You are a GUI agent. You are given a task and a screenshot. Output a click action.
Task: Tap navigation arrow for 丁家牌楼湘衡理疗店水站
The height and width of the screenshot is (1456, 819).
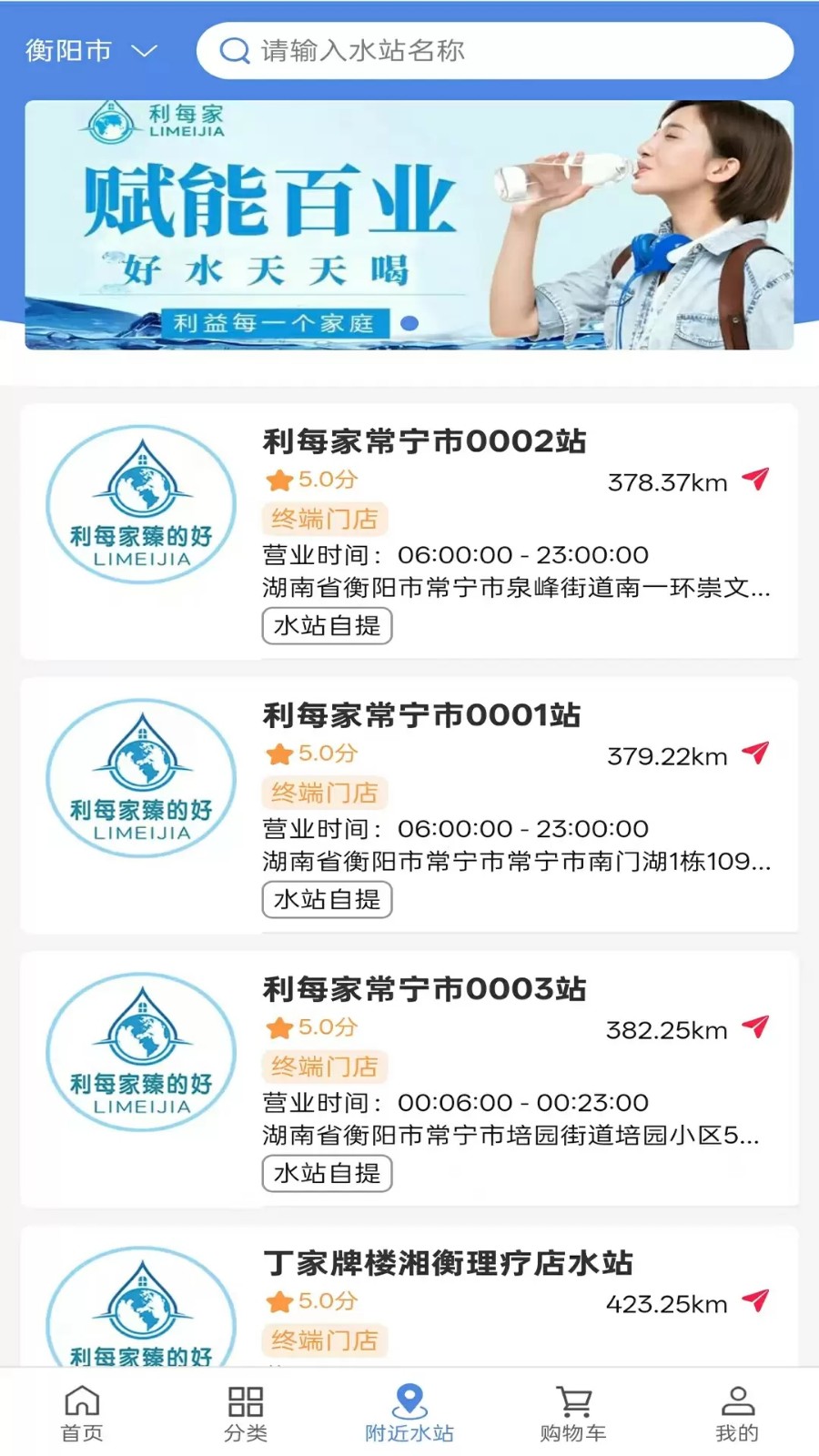tap(755, 1301)
